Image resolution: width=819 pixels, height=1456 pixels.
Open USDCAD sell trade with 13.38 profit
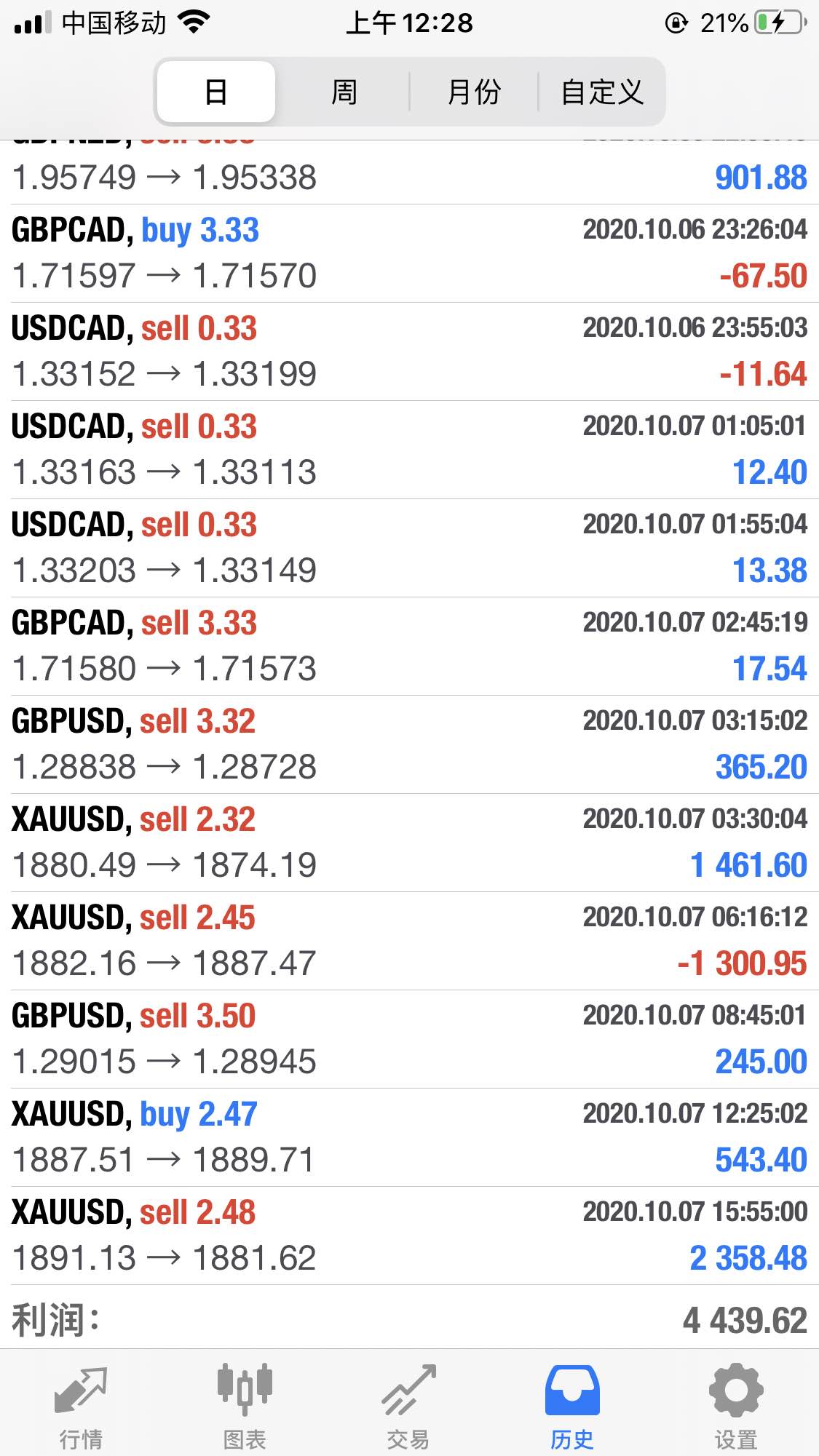(x=409, y=548)
